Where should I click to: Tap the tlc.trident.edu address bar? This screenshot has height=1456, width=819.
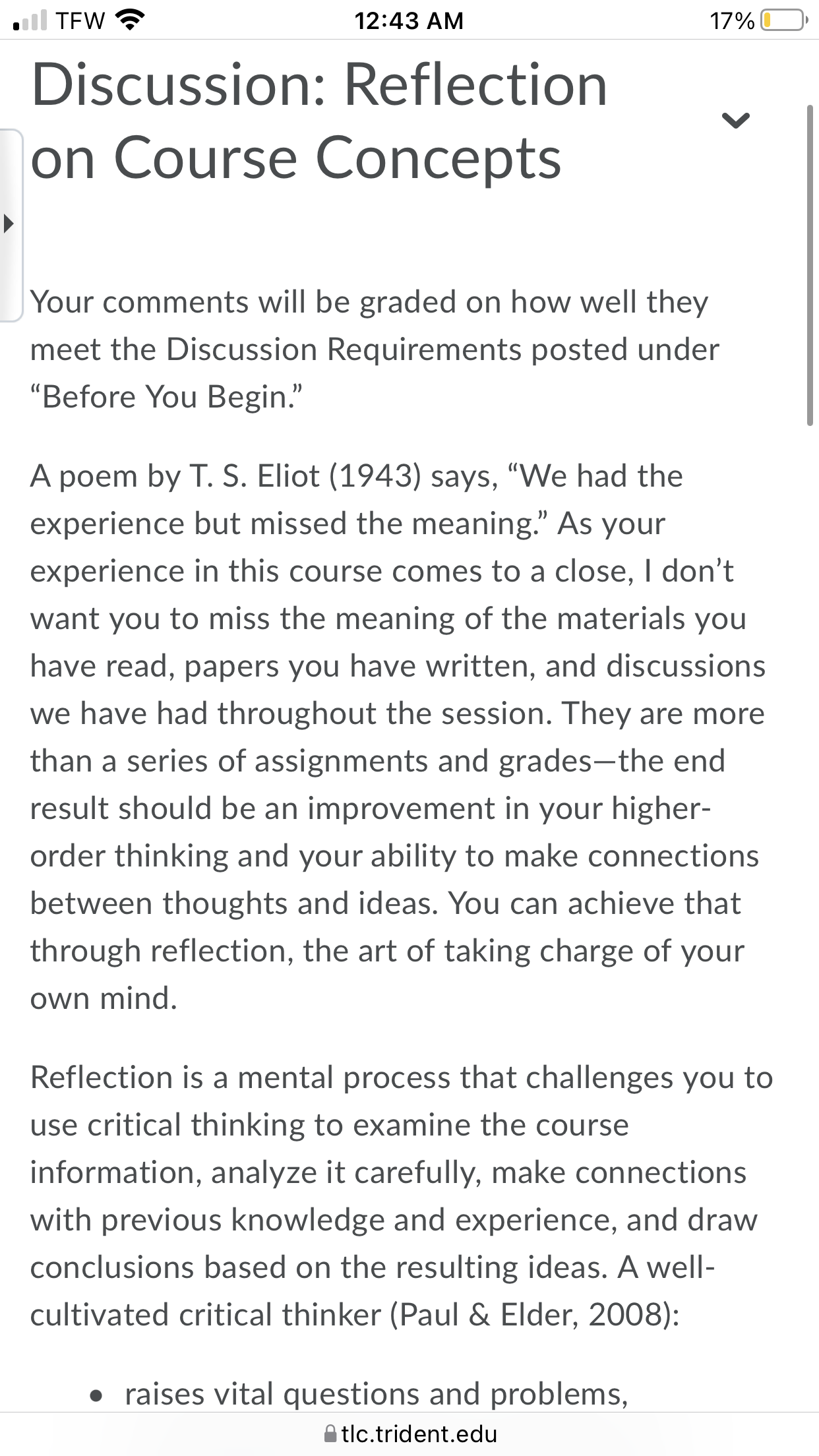[409, 1434]
